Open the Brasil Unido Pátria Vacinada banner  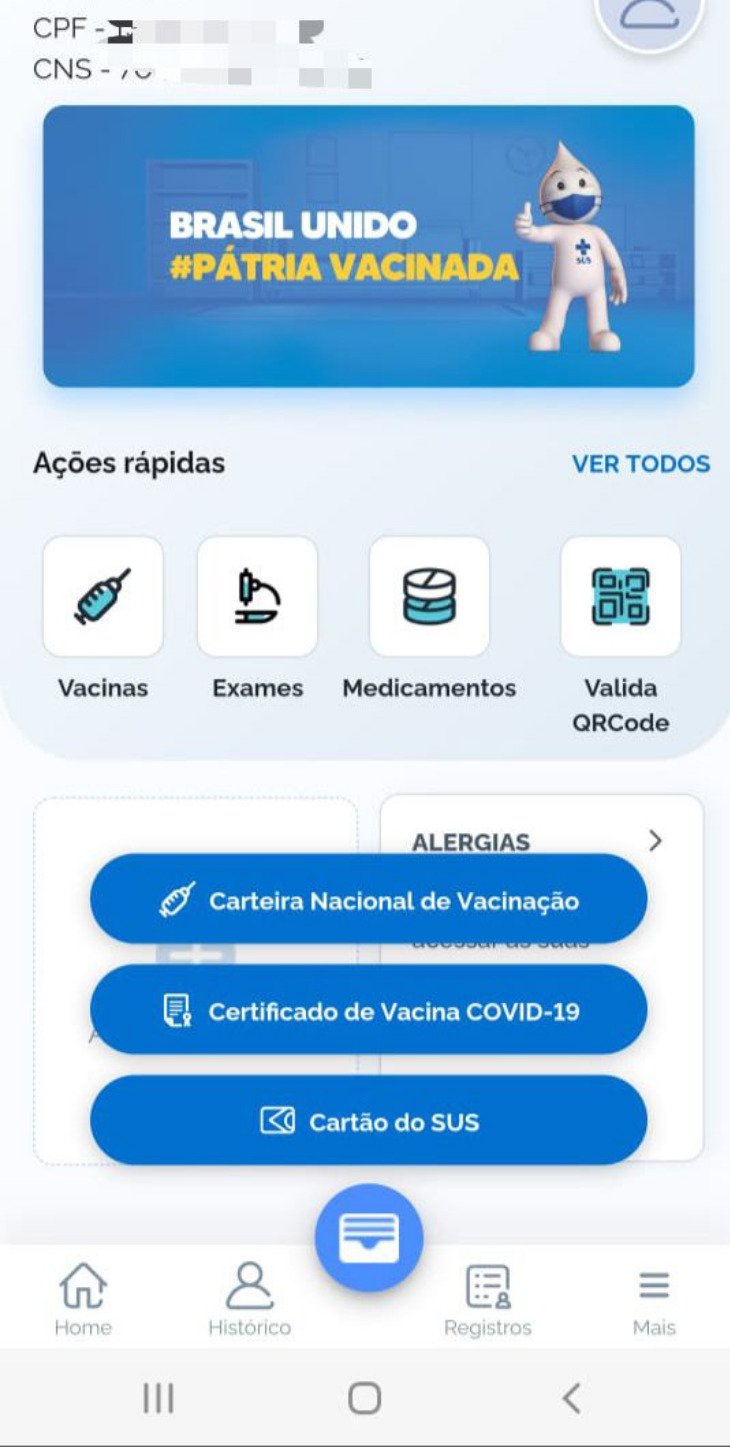click(x=368, y=246)
